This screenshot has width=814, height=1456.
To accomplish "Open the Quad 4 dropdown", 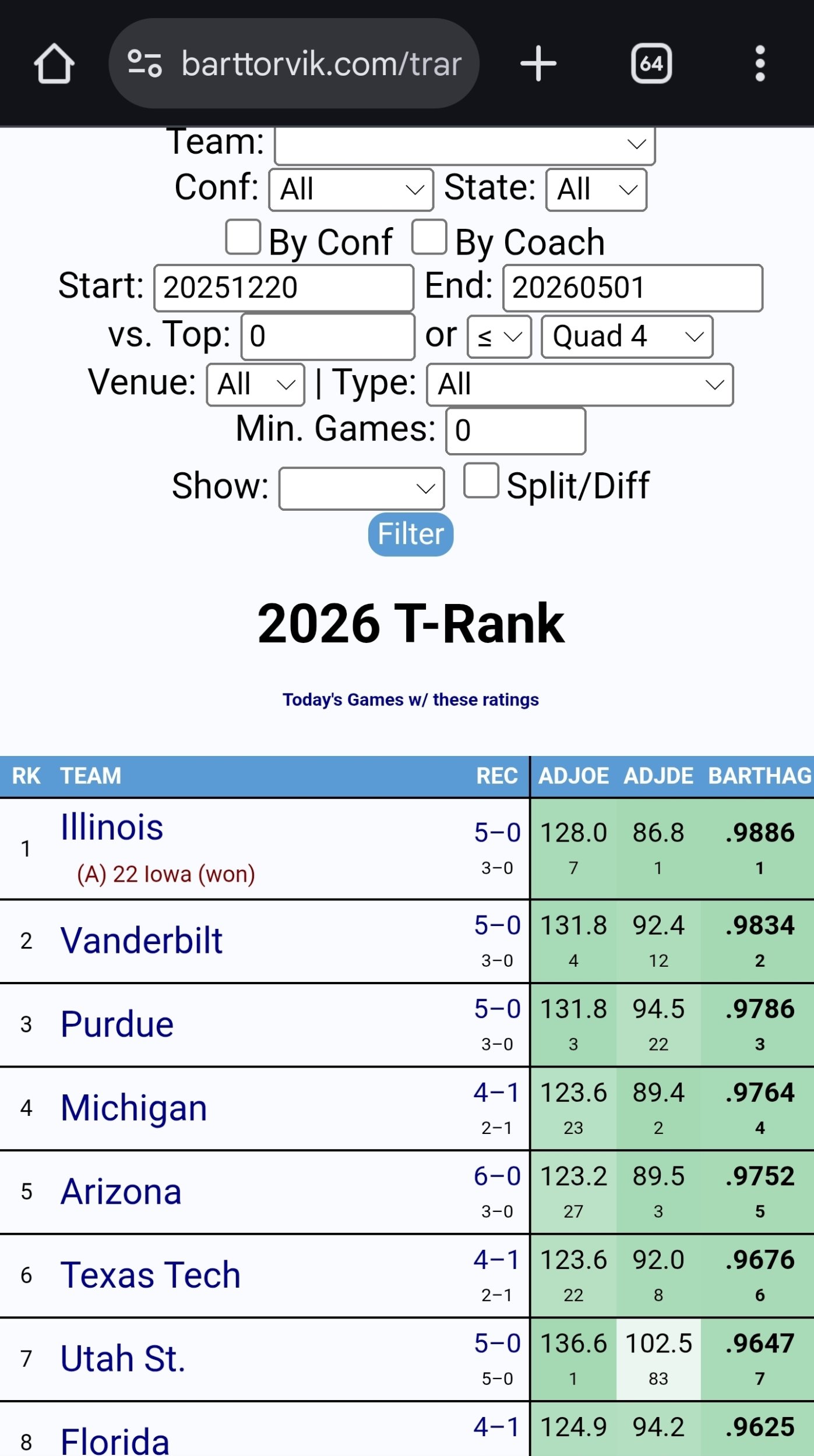I will coord(626,337).
